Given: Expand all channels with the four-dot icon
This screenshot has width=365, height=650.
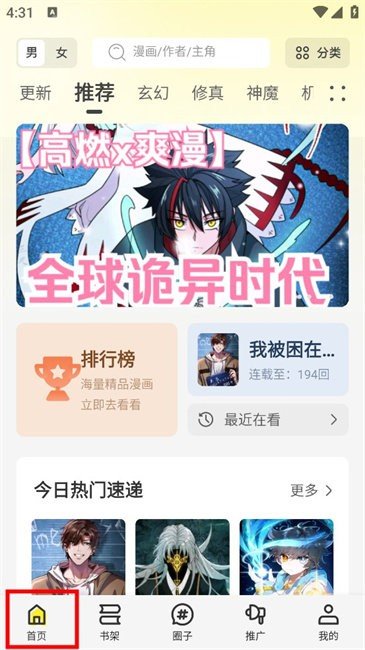Looking at the screenshot, I should click(x=338, y=93).
